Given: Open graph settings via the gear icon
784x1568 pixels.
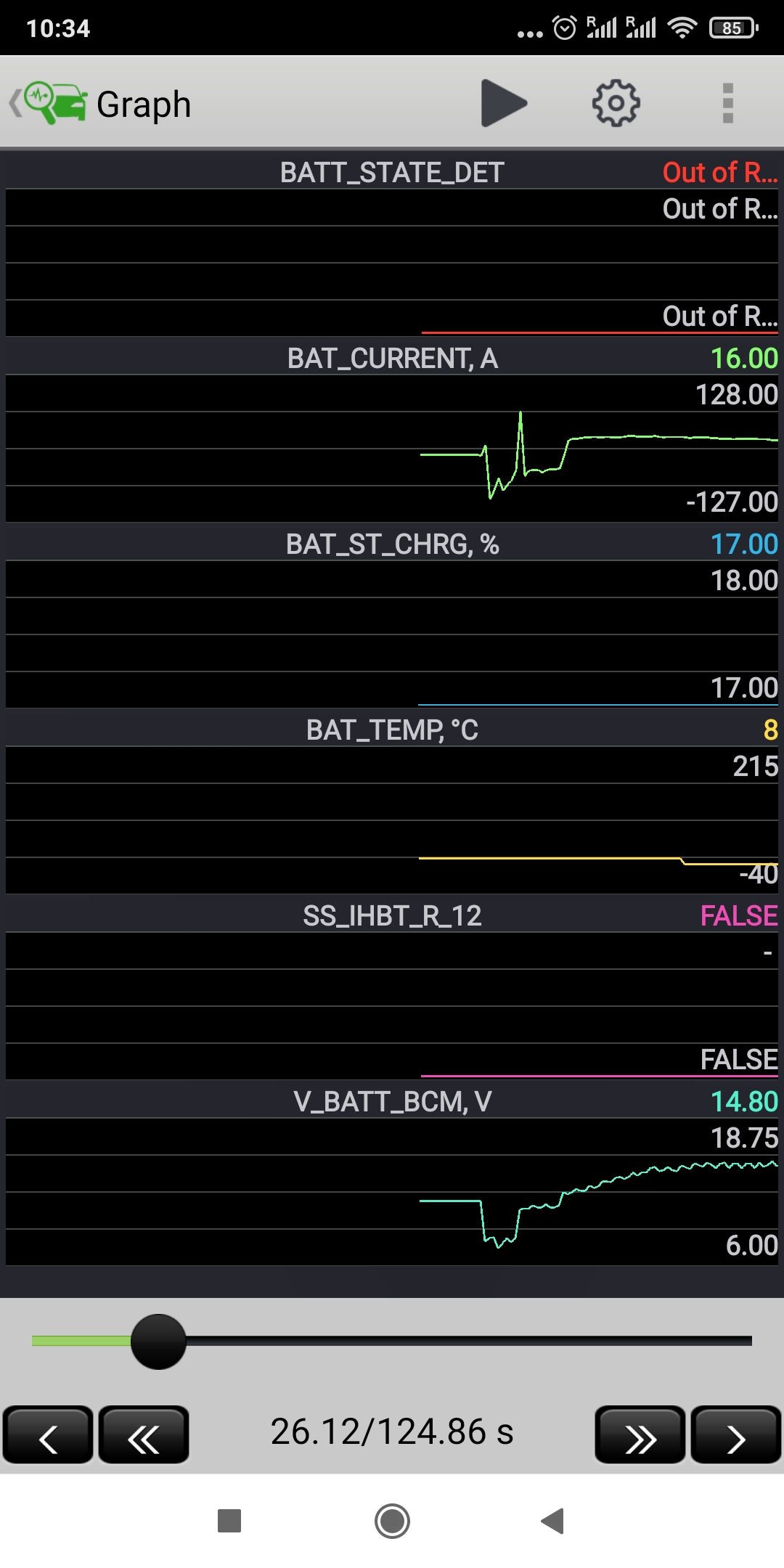Looking at the screenshot, I should point(616,103).
